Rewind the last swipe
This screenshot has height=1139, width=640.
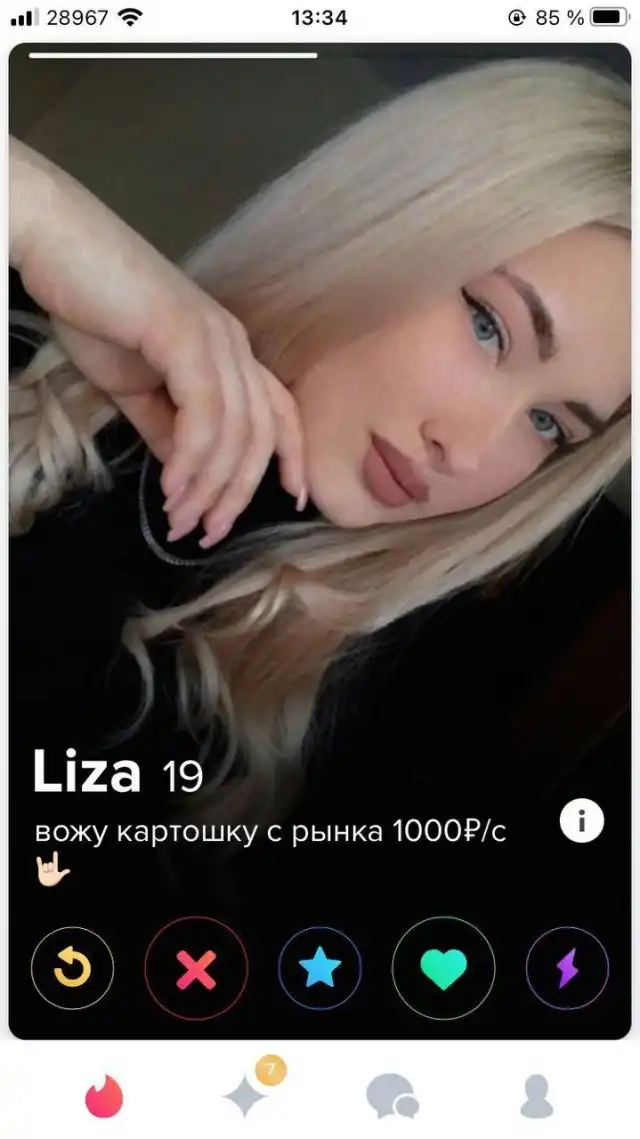coord(72,968)
